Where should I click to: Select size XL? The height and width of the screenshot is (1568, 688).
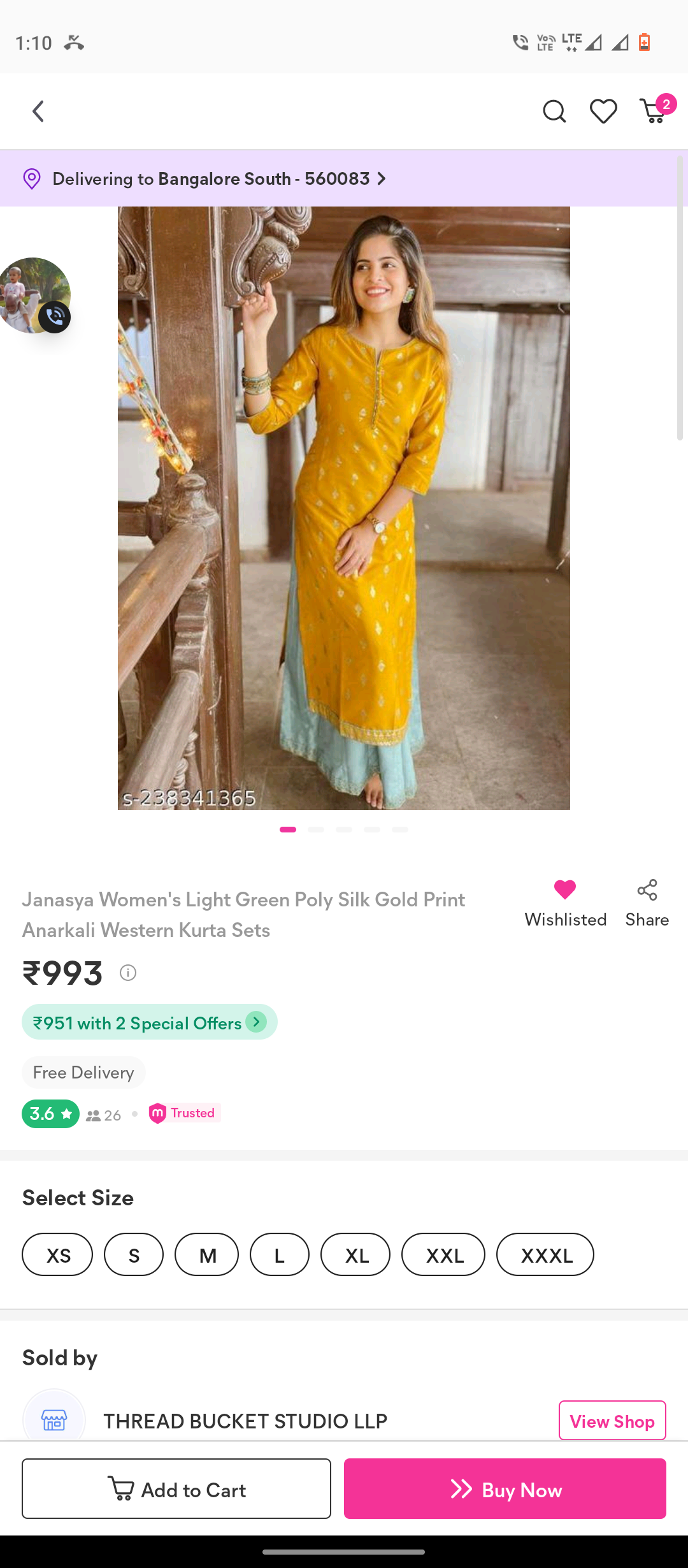355,1255
